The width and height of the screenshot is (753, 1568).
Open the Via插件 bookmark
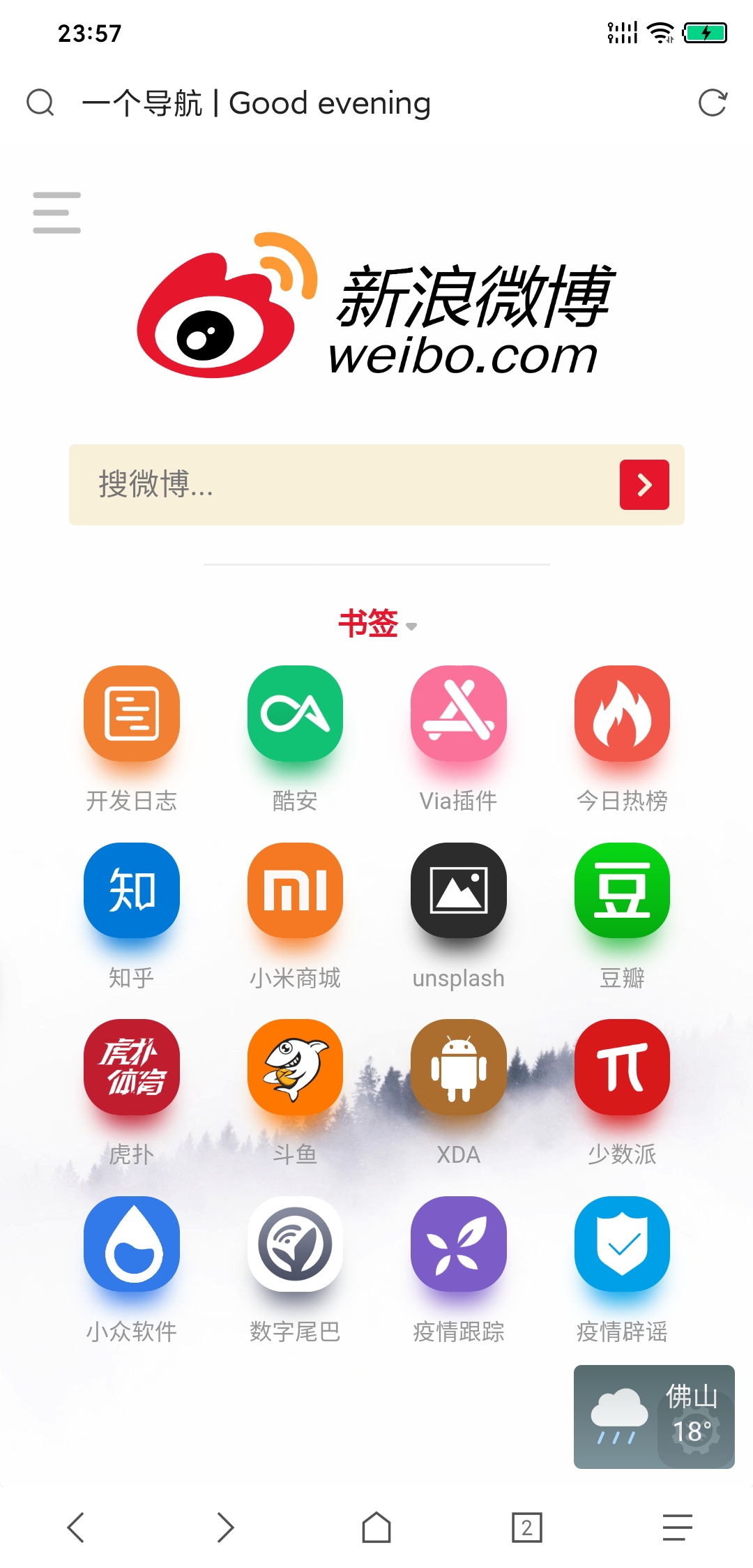[458, 714]
